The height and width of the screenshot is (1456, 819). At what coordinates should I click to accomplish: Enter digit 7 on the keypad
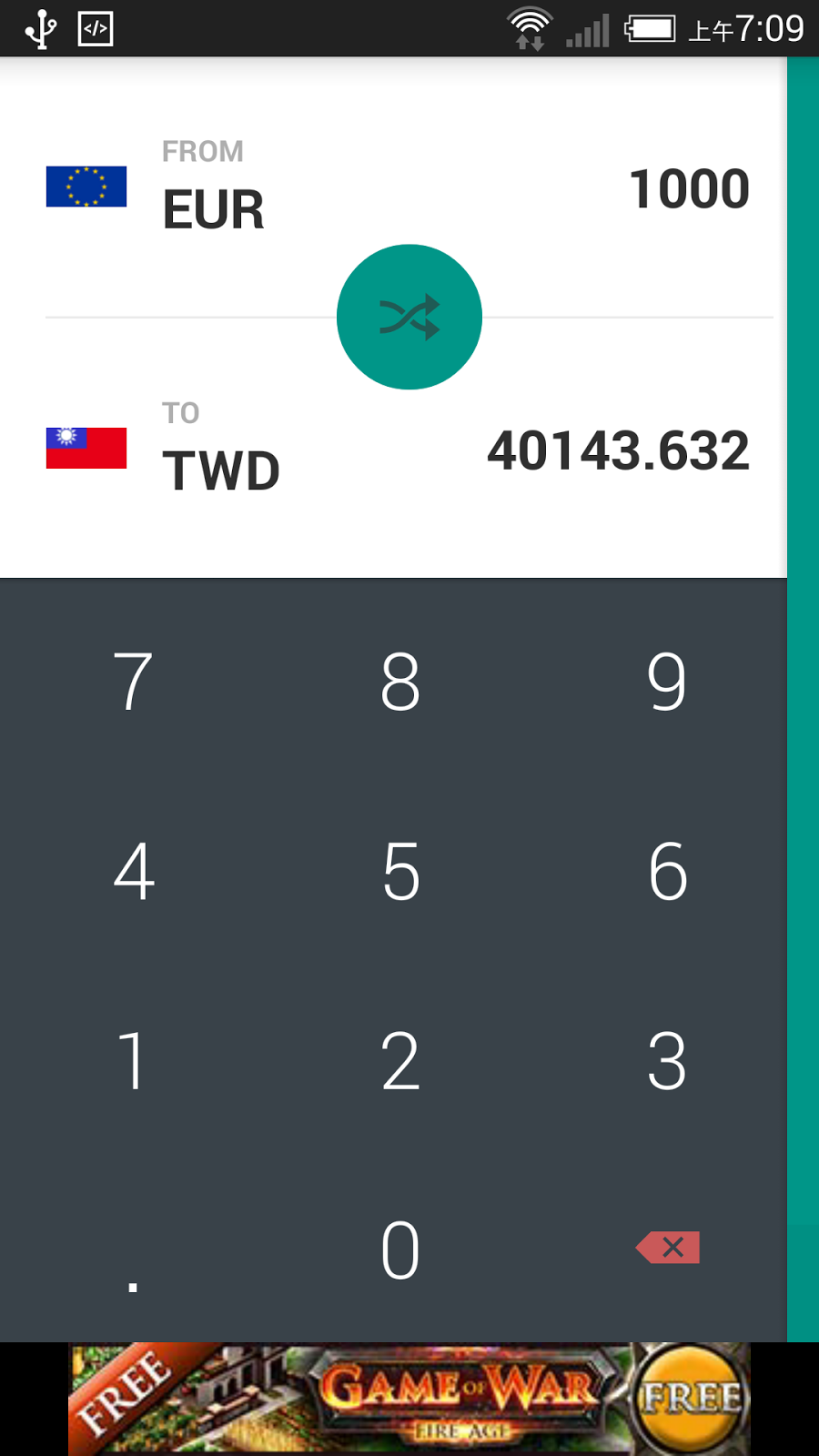tap(133, 681)
